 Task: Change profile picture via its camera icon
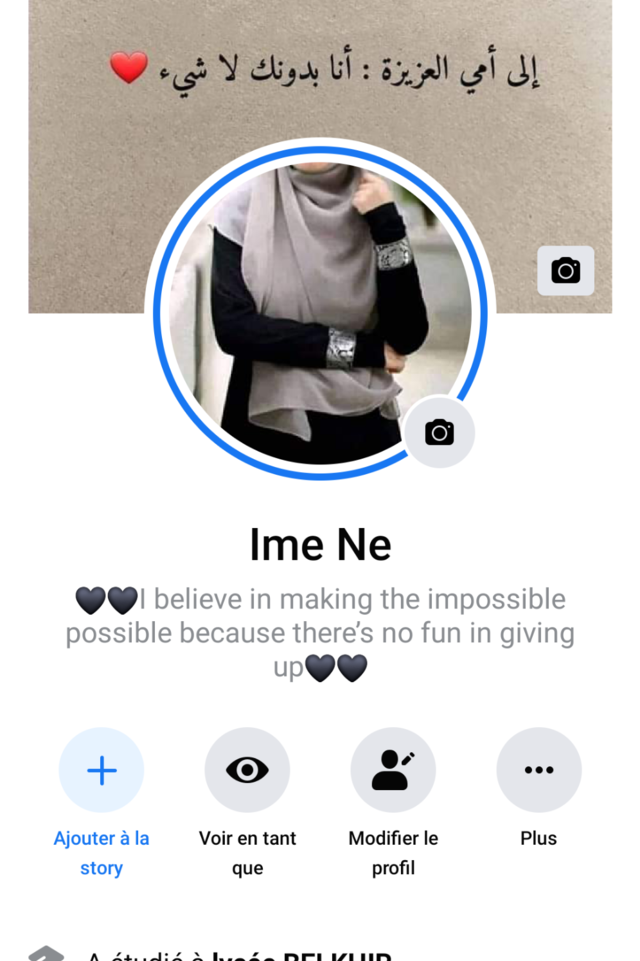click(x=439, y=432)
